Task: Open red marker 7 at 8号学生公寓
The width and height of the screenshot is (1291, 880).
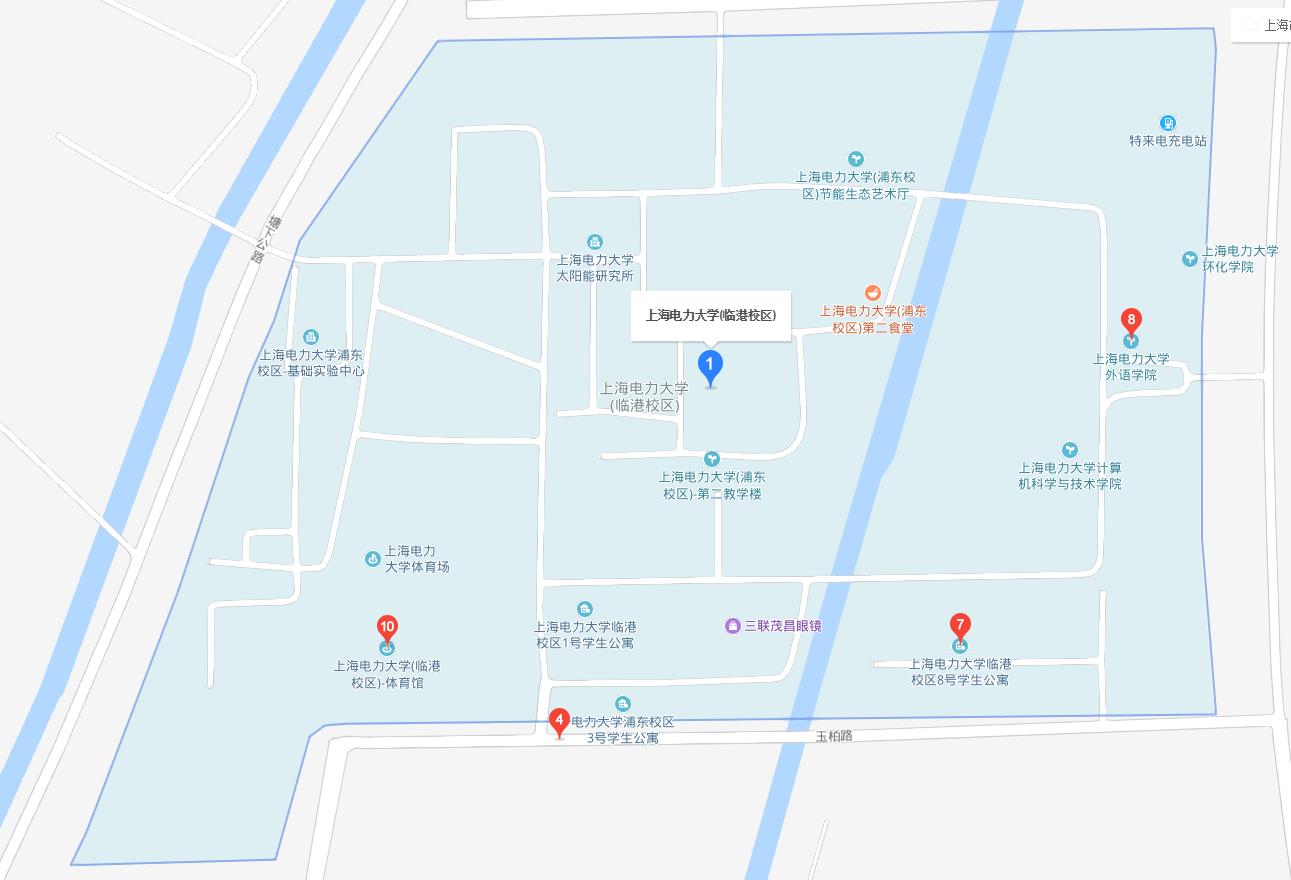Action: point(960,628)
